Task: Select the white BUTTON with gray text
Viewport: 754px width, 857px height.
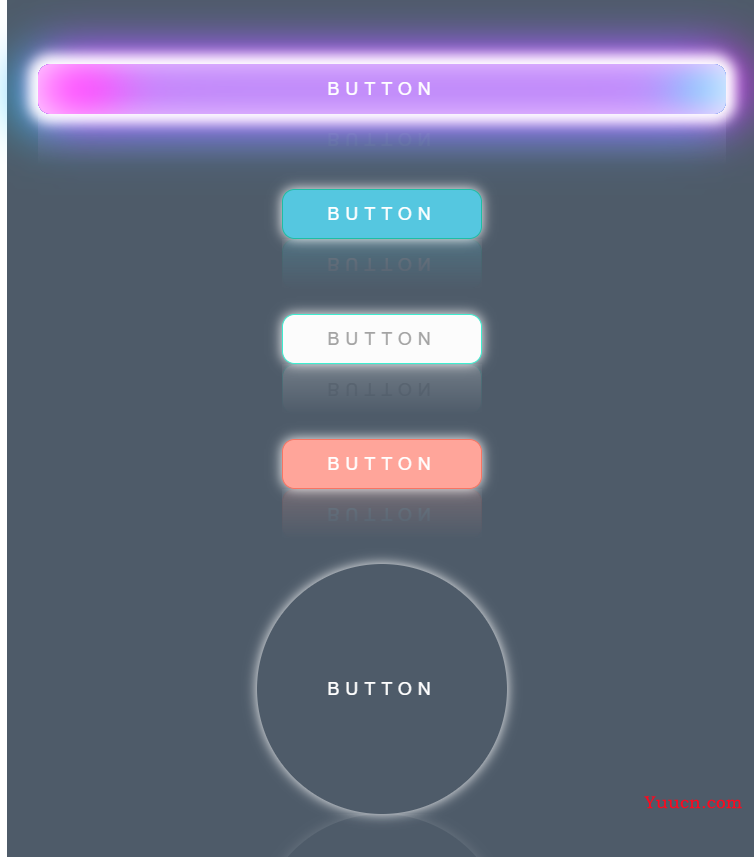Action: pos(381,339)
